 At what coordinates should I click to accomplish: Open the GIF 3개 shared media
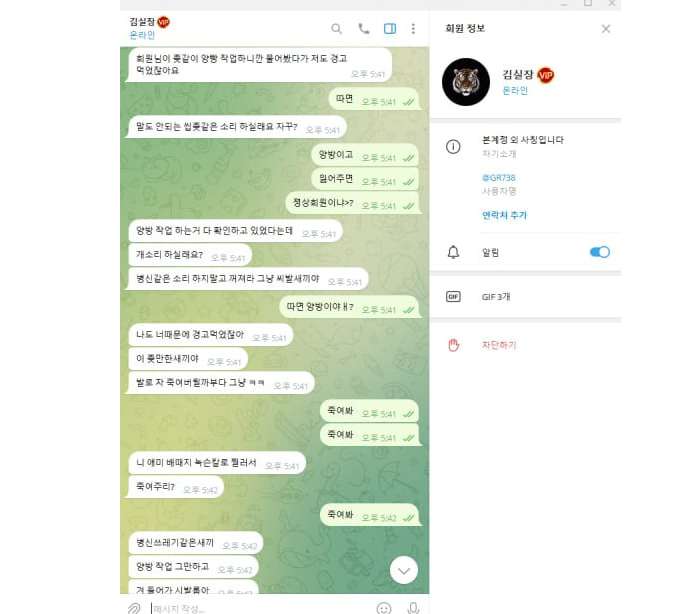tap(497, 297)
